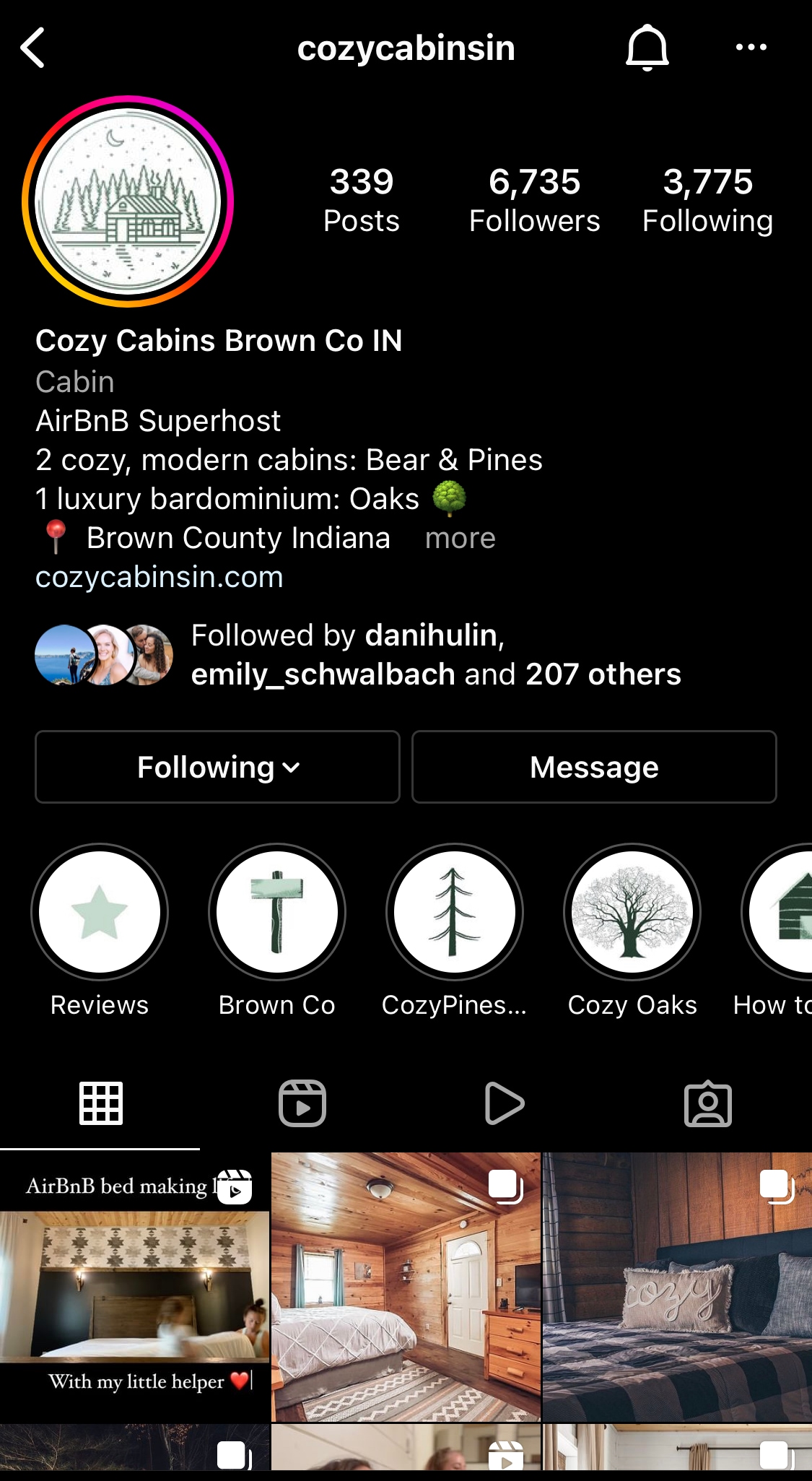Open the 3,775 Following list
This screenshot has width=812, height=1481.
pos(707,200)
